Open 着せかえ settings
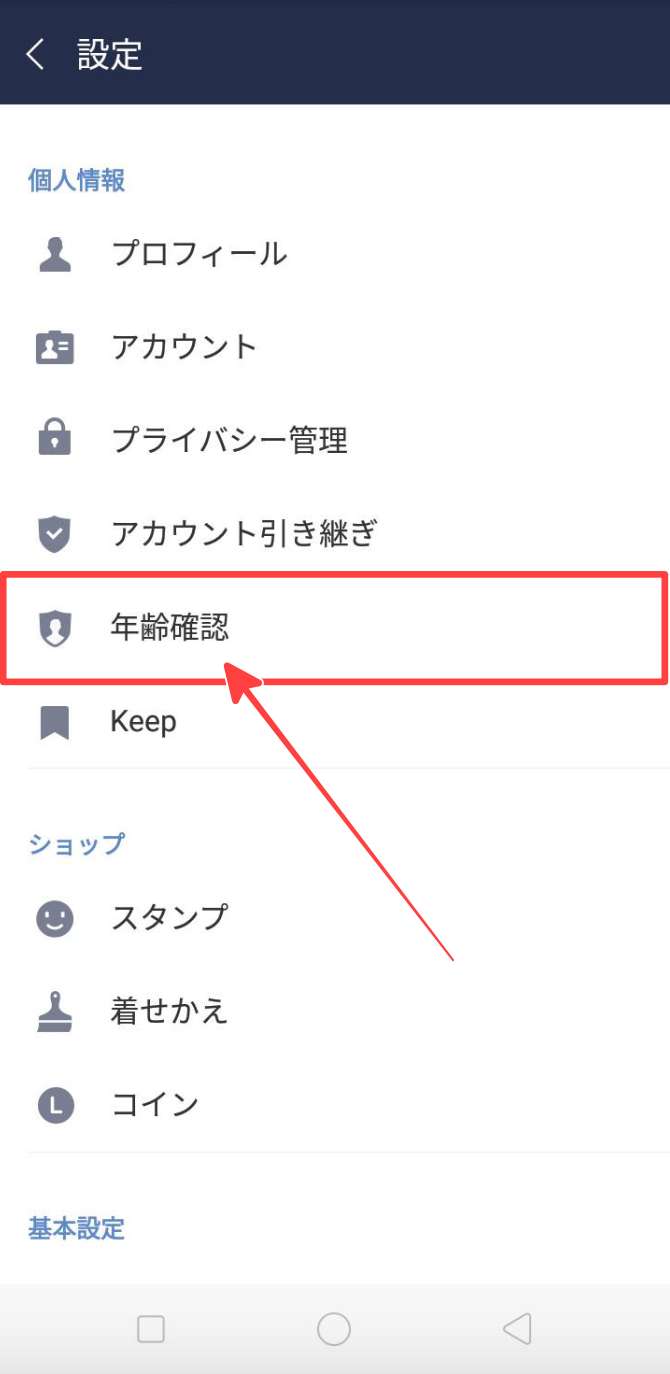Viewport: 670px width, 1374px height. 169,1011
